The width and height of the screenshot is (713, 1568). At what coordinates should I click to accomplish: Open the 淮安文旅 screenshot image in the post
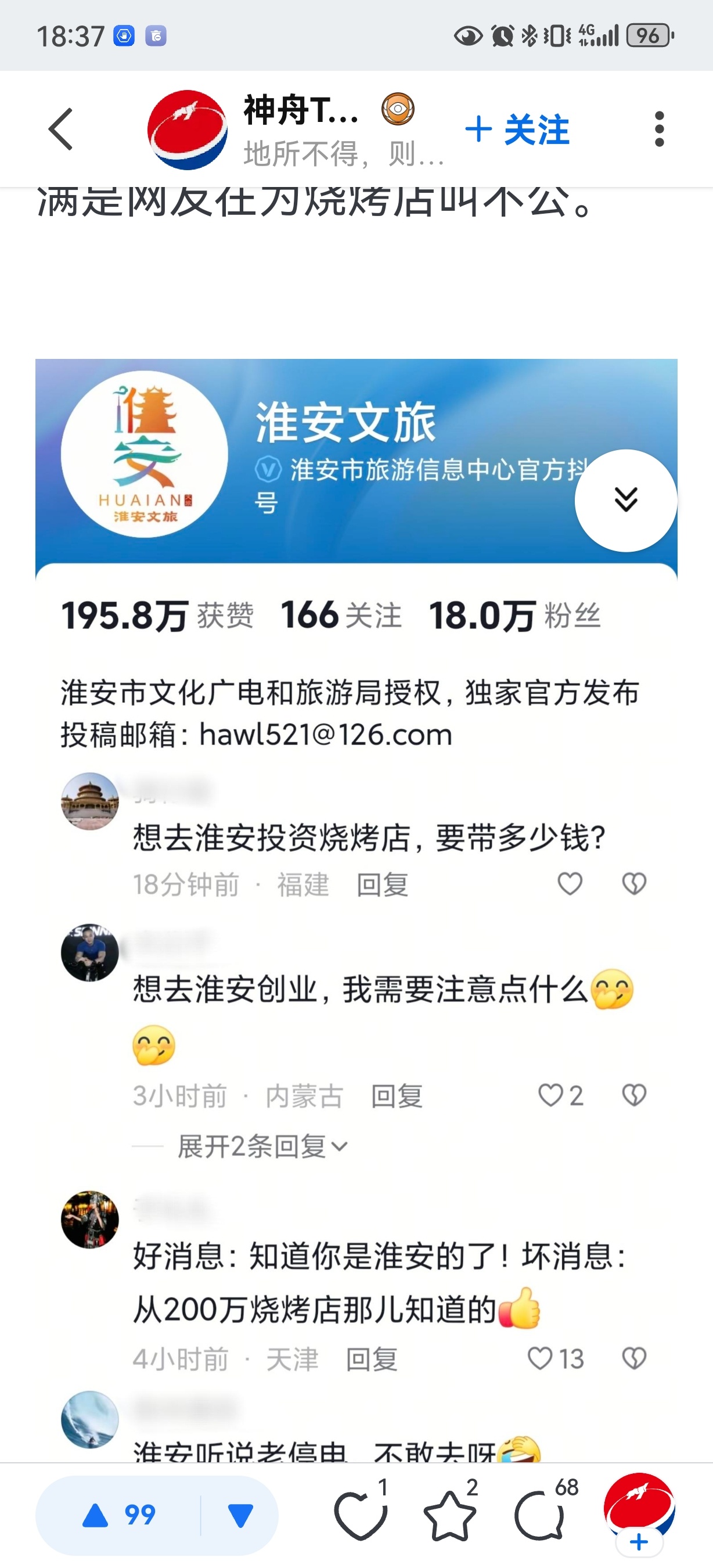(356, 792)
